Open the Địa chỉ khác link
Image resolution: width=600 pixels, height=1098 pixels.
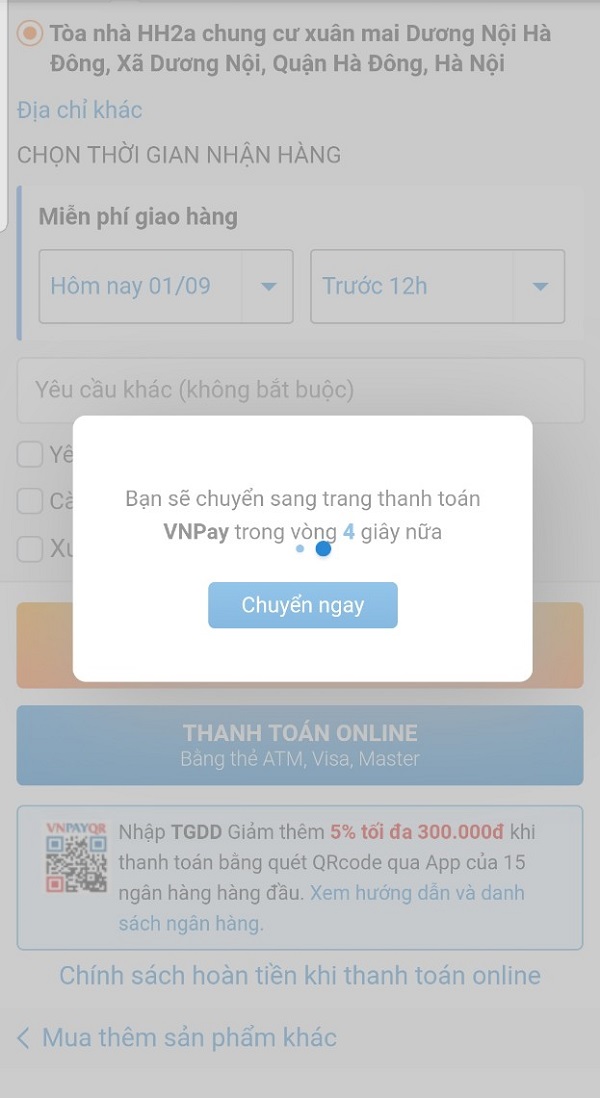click(x=80, y=110)
